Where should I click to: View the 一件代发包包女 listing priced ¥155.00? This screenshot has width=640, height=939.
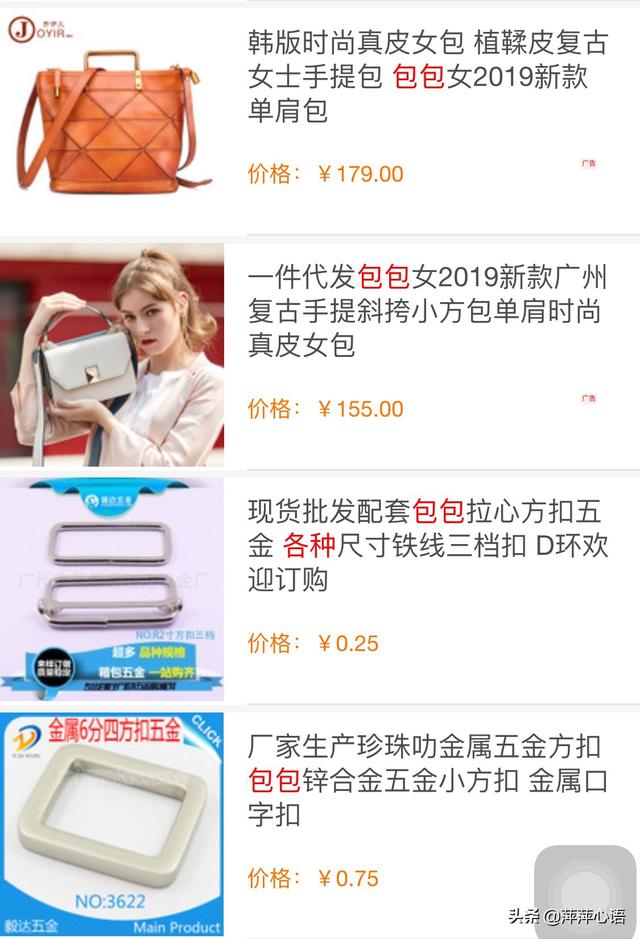pyautogui.click(x=427, y=311)
